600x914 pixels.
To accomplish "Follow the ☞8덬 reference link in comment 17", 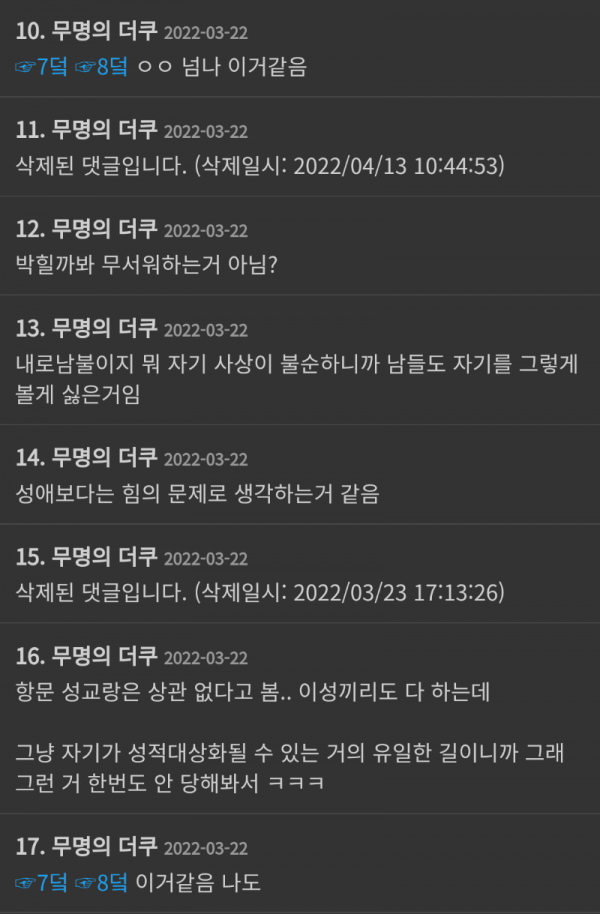I will coord(101,883).
